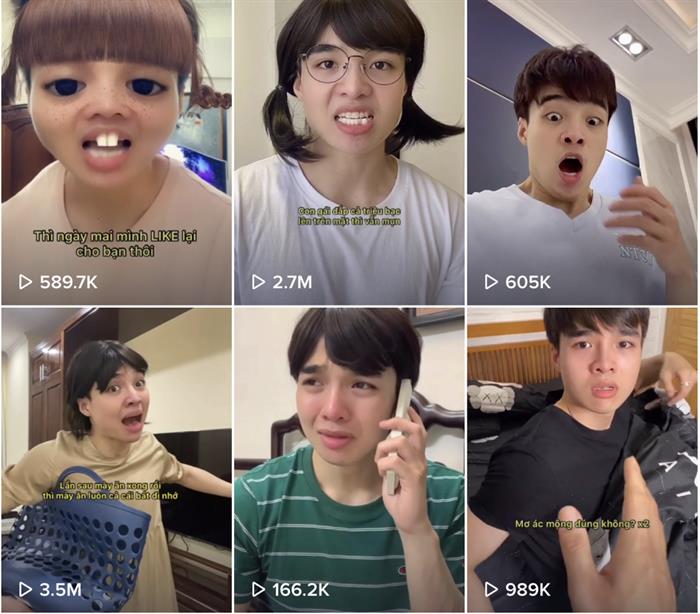Screen dimensions: 700x614
Task: Open the 605K views video
Action: [x=582, y=150]
